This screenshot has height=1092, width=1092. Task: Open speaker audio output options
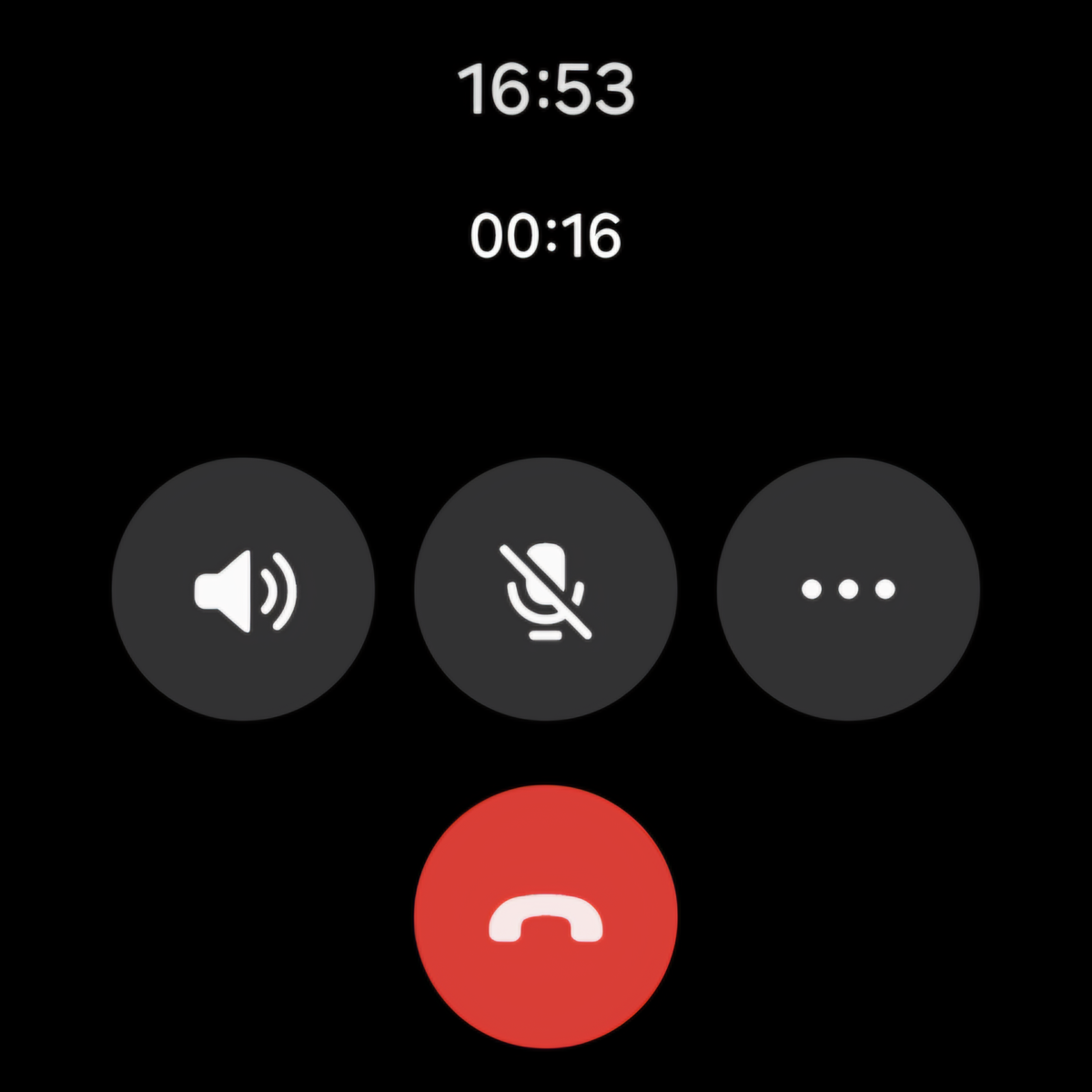[x=243, y=590]
